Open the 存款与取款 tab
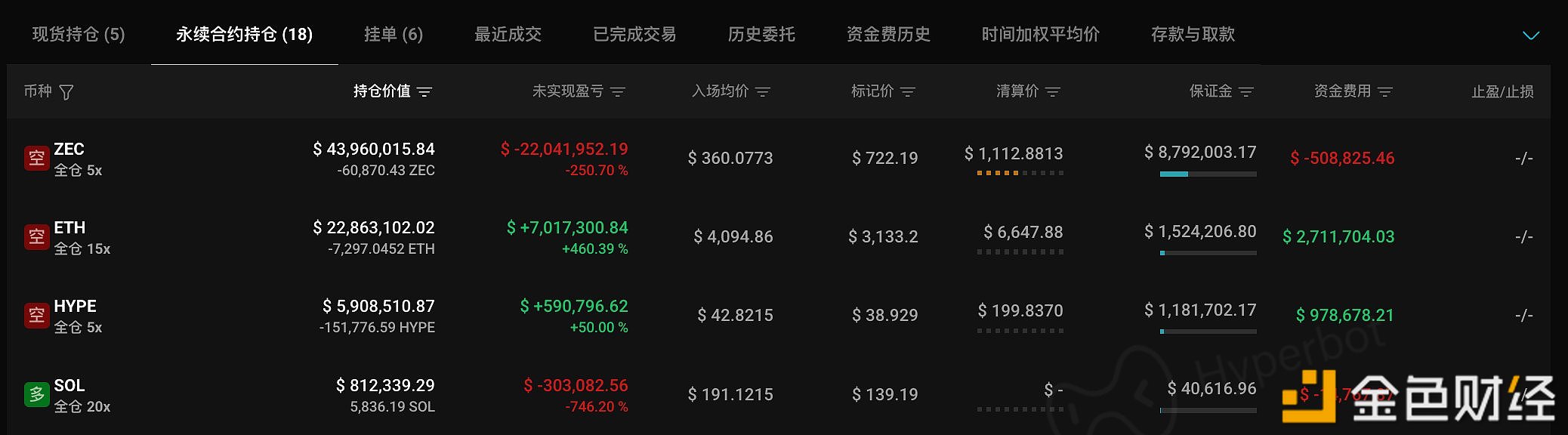1568x435 pixels. click(x=1193, y=35)
